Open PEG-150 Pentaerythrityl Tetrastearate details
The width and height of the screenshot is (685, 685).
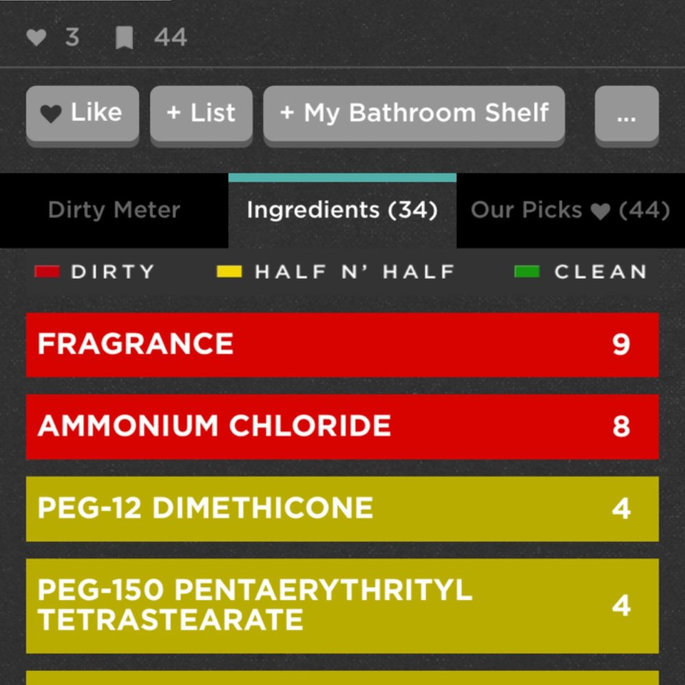[342, 605]
